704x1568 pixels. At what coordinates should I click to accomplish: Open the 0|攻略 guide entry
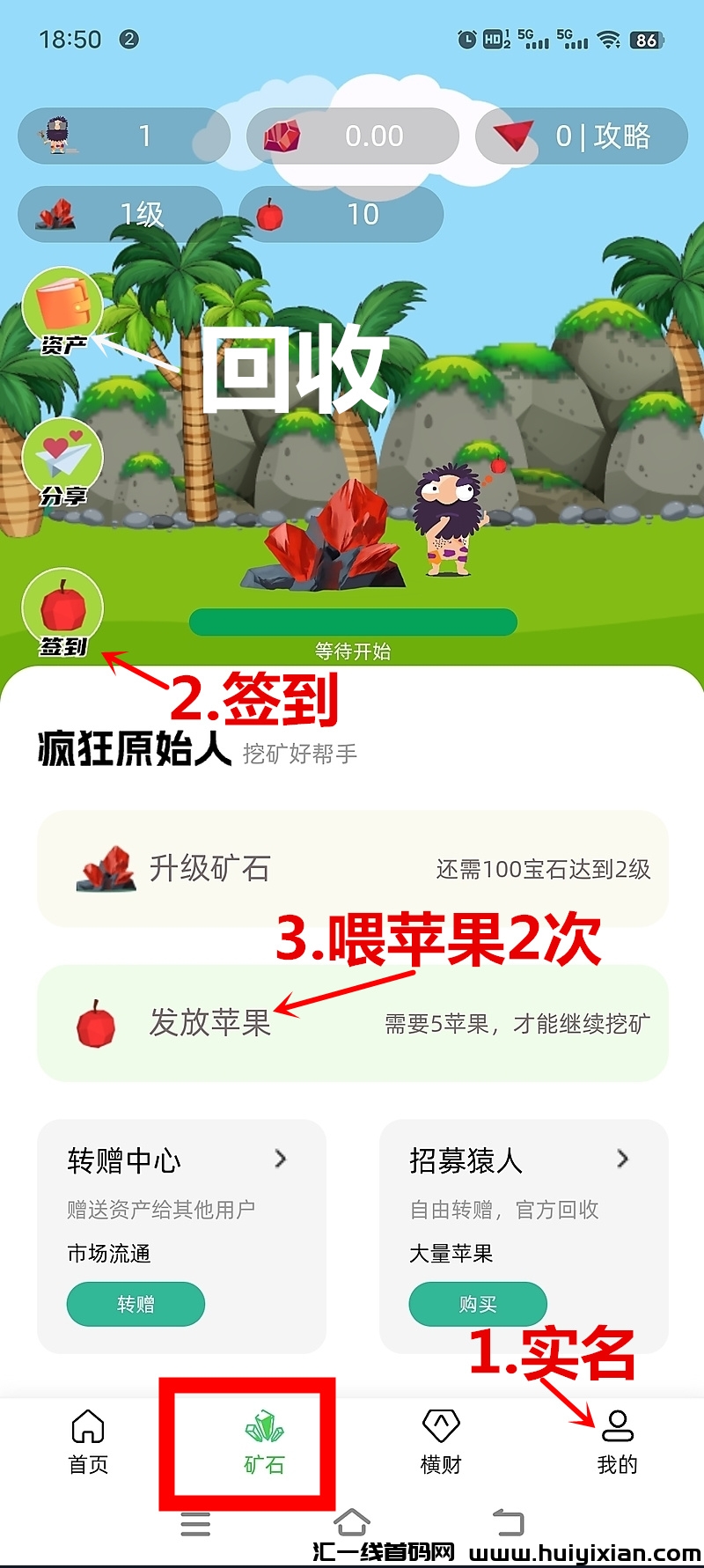(581, 136)
